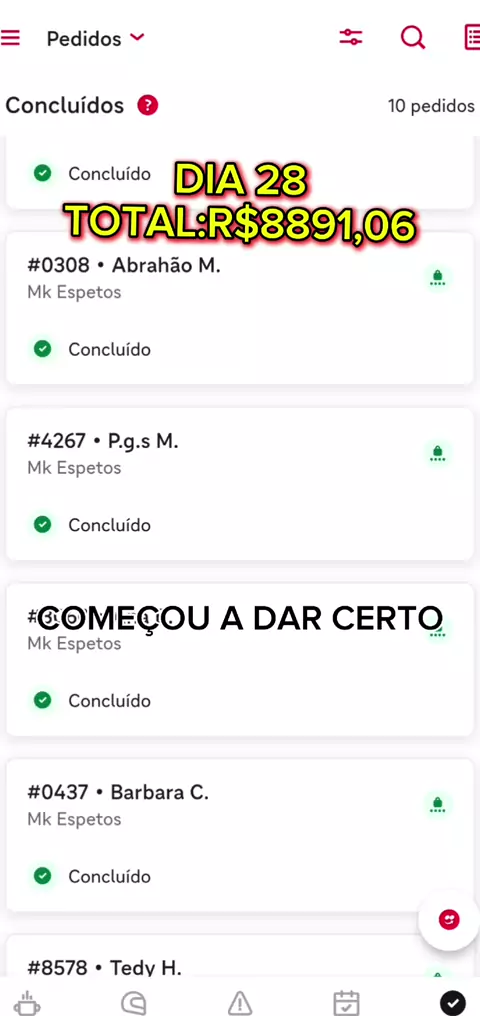Open the filter settings icon
480x1016 pixels.
pyautogui.click(x=351, y=38)
